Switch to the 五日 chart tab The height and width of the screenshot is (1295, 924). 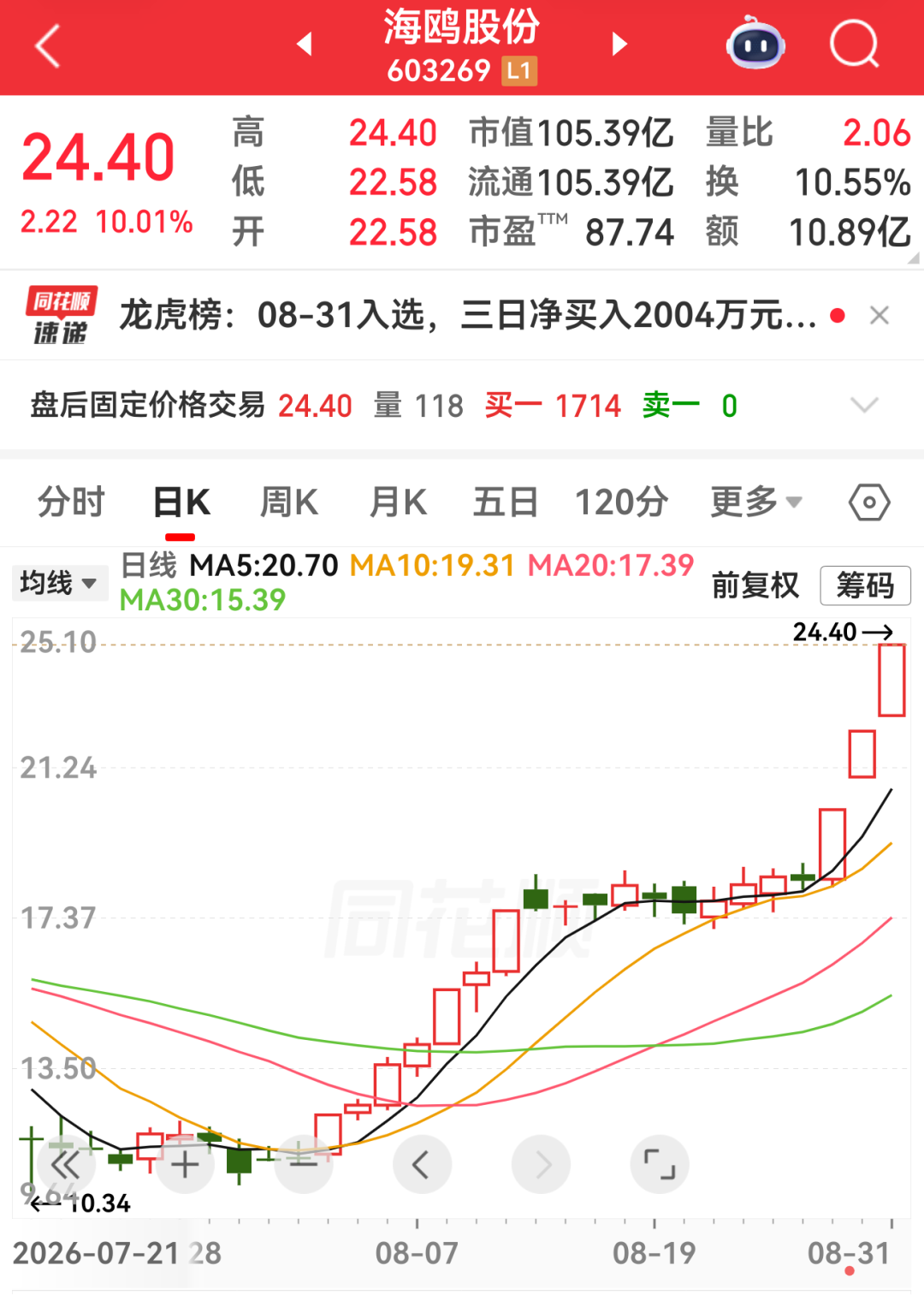[x=506, y=502]
